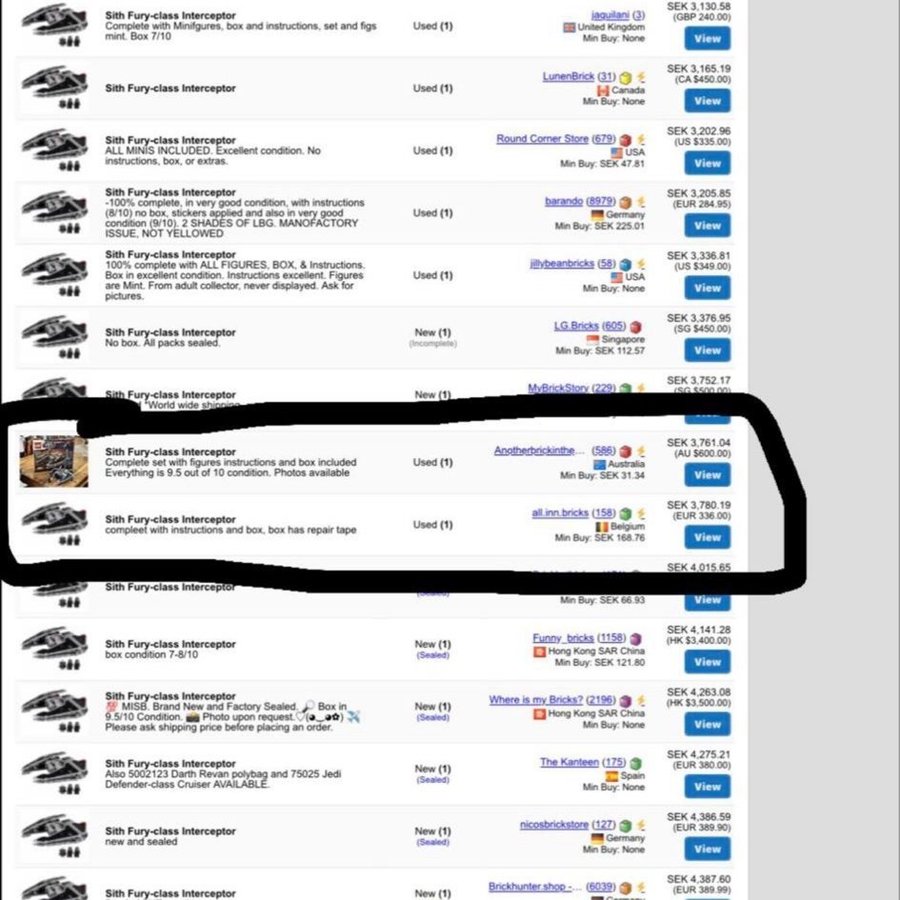Open Round Corner Store seller link
Image resolution: width=900 pixels, height=900 pixels.
(542, 139)
